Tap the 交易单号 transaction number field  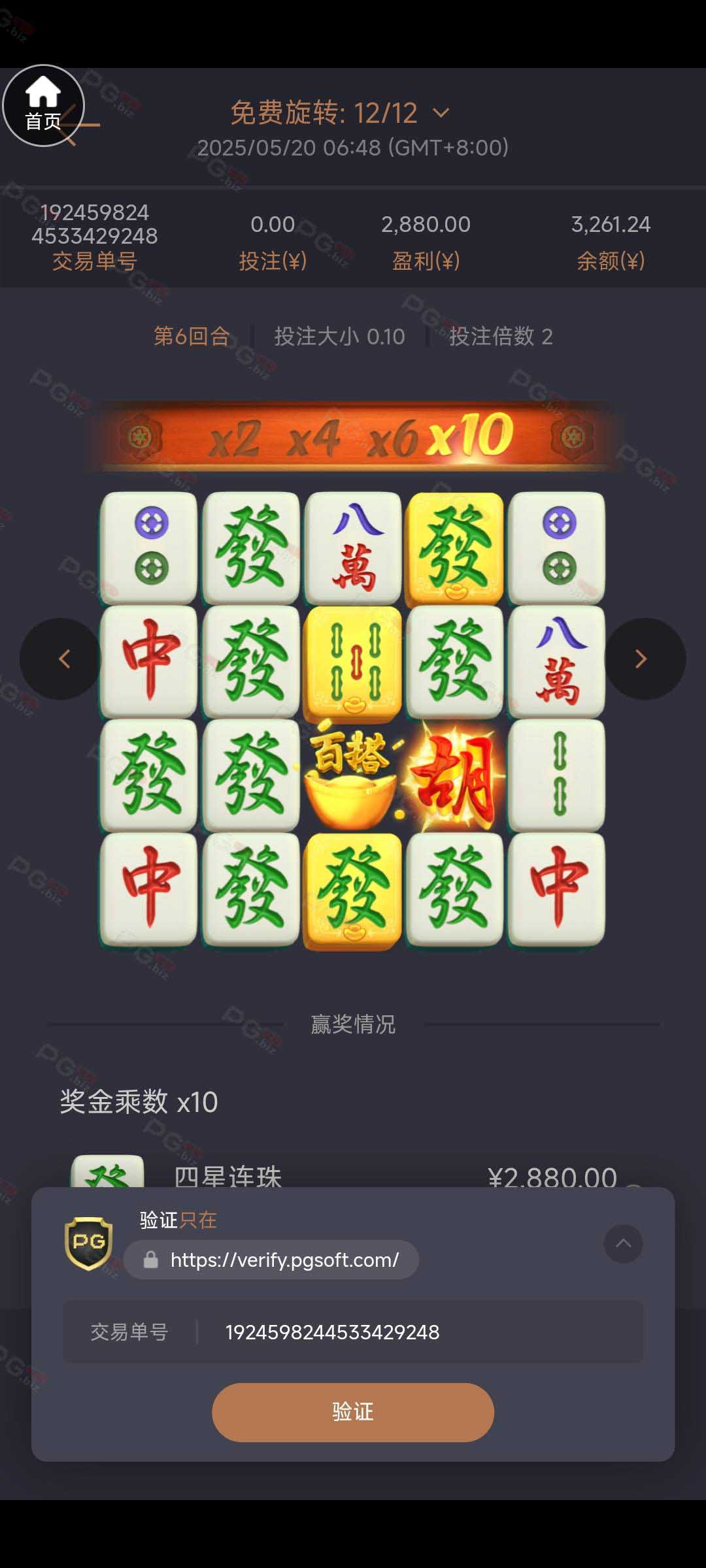tap(353, 1332)
